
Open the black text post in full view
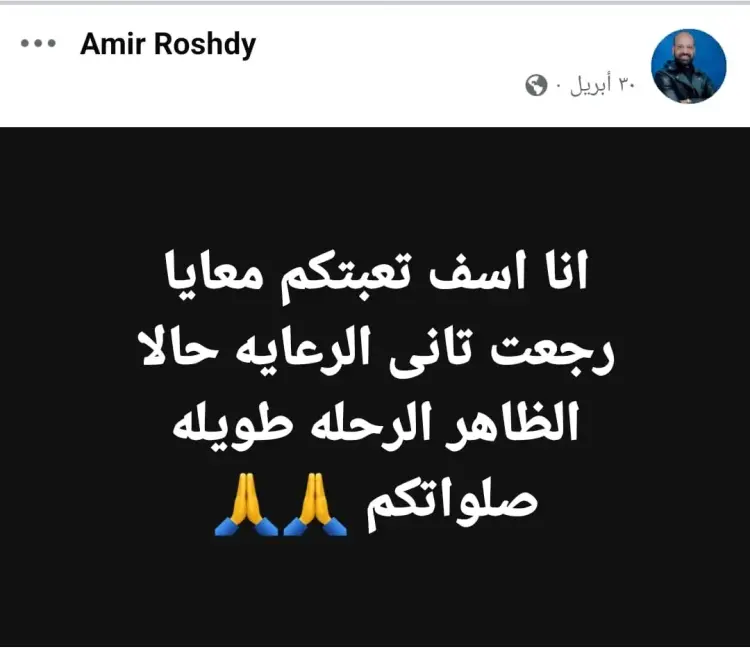coord(375,390)
